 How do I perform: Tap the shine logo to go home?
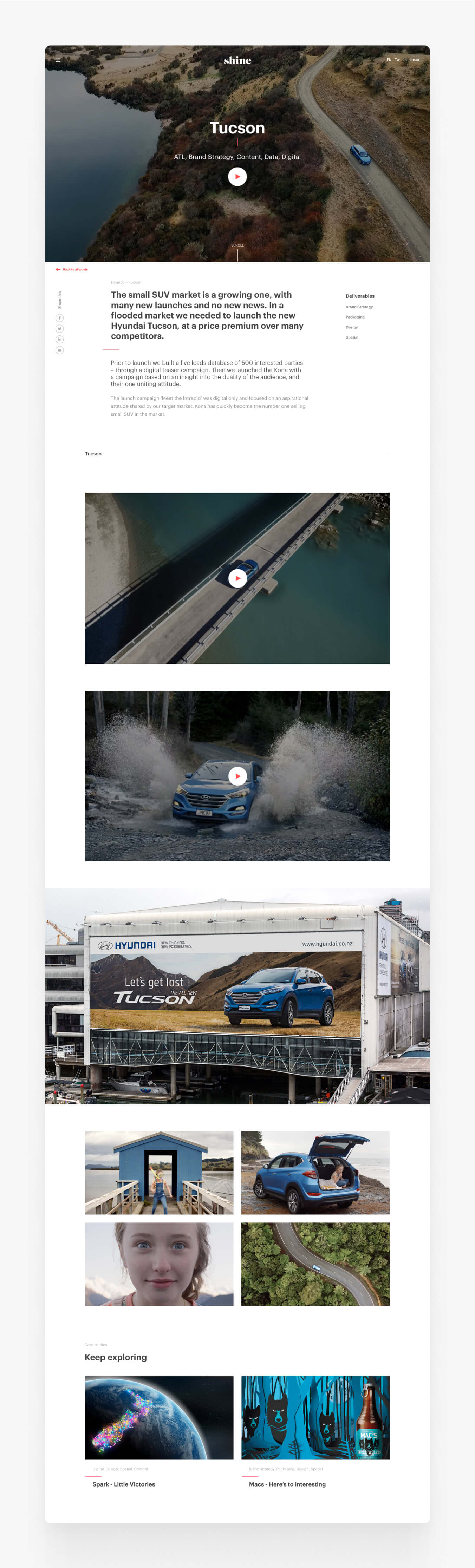pos(237,60)
